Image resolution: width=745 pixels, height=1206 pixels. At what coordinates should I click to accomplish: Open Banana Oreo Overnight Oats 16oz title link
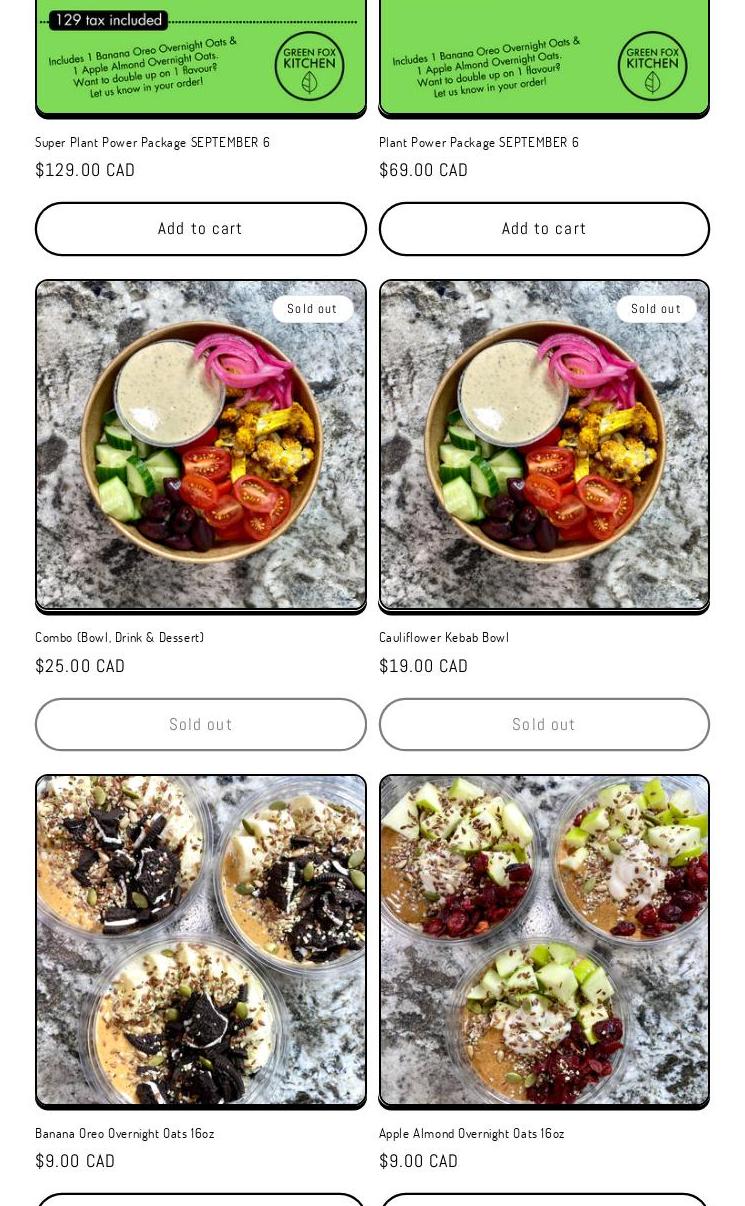click(124, 1134)
